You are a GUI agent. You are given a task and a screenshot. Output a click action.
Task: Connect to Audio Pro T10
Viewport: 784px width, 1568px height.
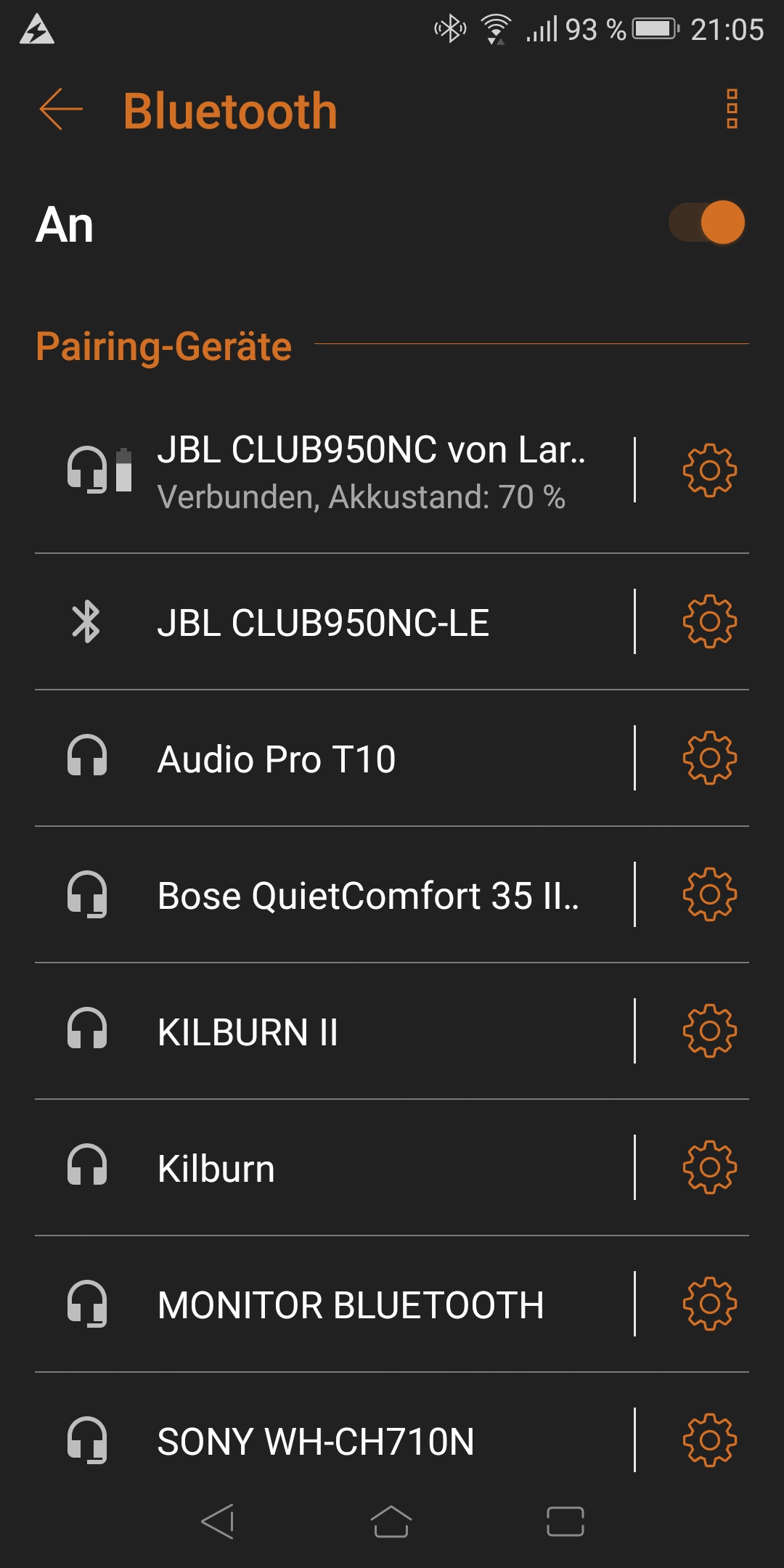[x=277, y=759]
